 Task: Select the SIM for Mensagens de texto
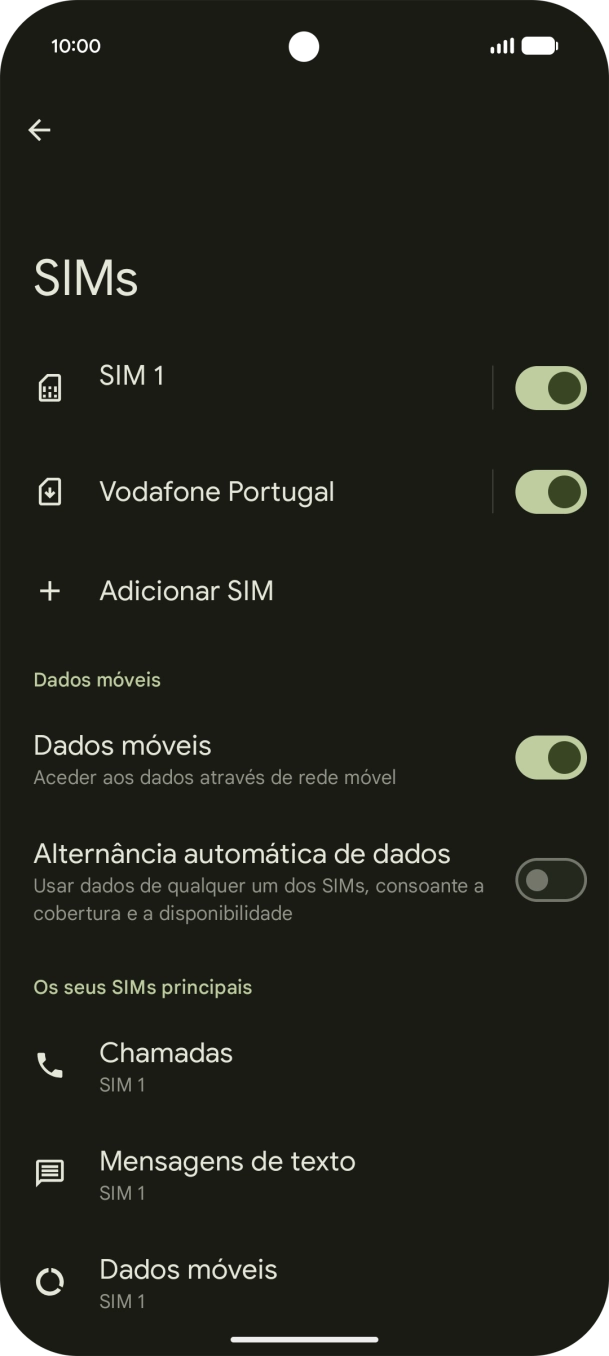click(x=227, y=1174)
